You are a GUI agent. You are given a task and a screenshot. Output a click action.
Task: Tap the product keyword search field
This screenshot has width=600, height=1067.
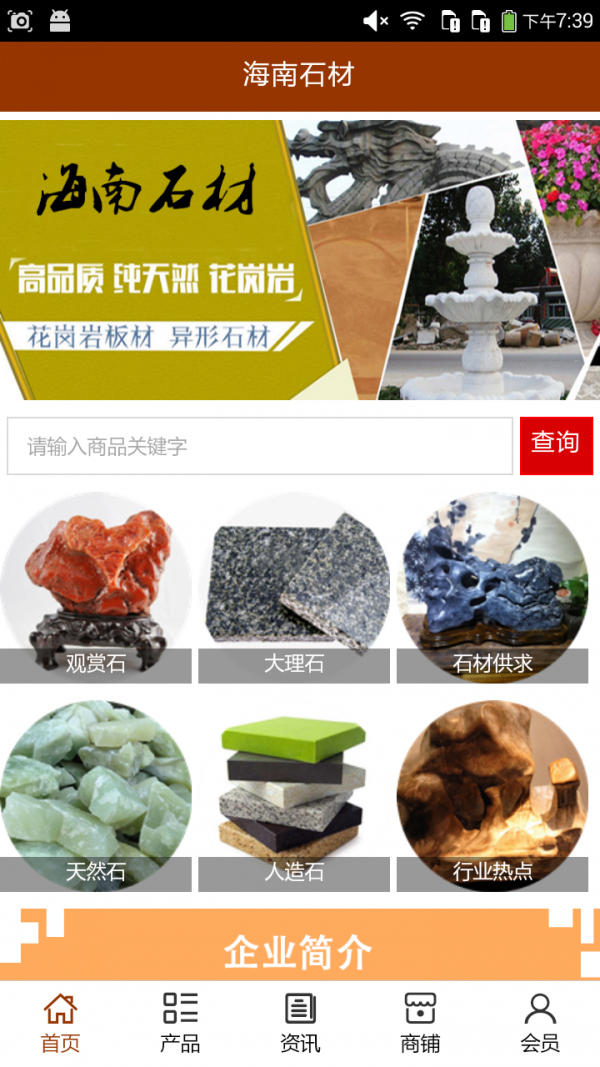(x=260, y=446)
